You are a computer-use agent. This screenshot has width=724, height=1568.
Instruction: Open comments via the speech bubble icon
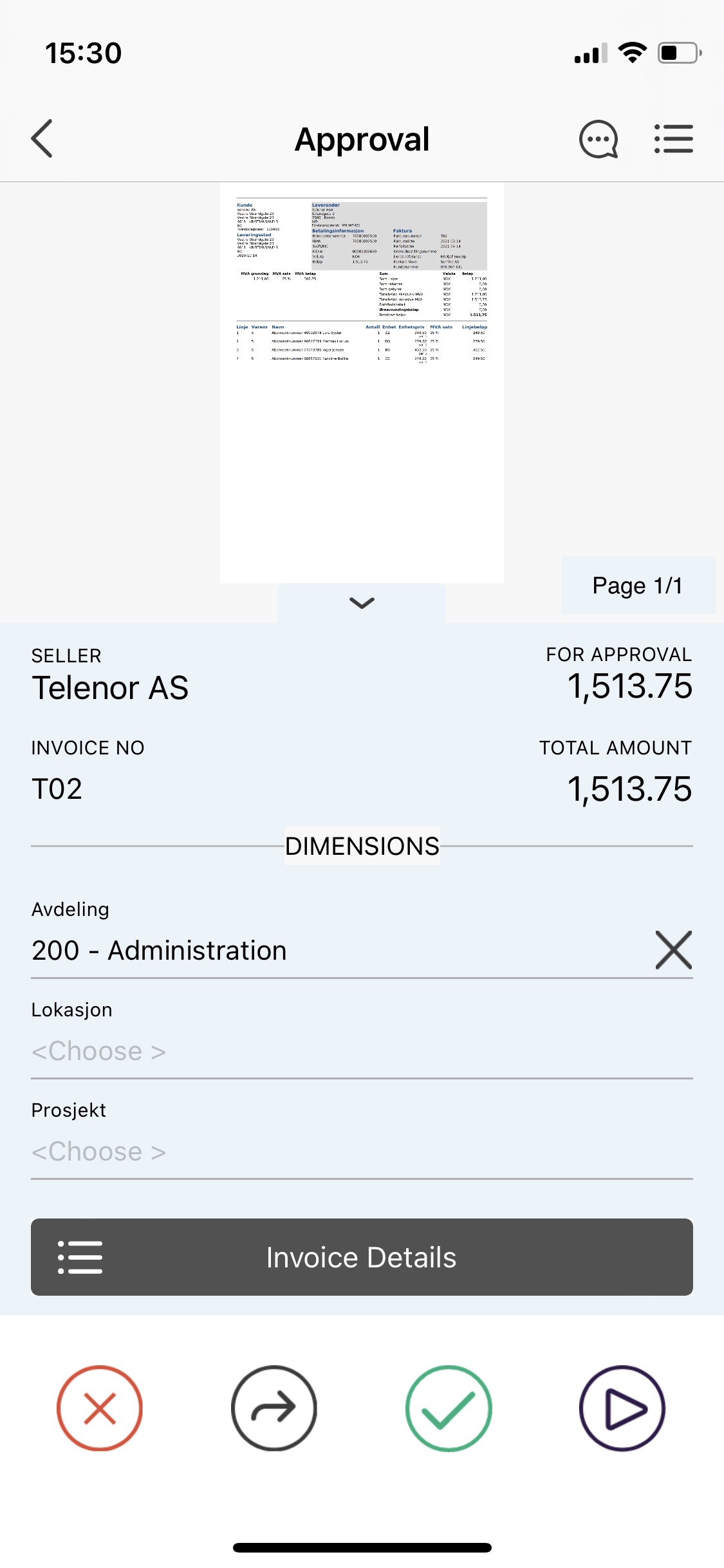pyautogui.click(x=597, y=138)
